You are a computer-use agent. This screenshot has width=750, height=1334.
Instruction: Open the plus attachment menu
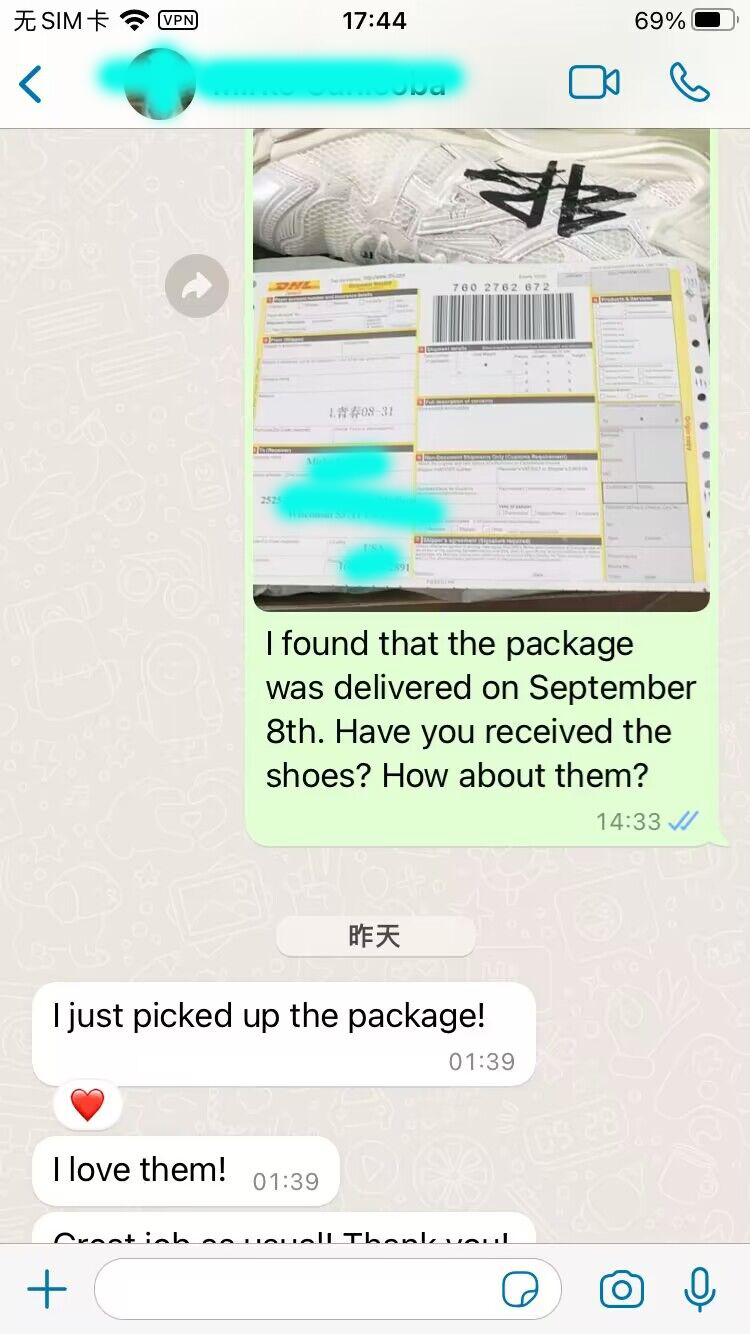point(46,1290)
